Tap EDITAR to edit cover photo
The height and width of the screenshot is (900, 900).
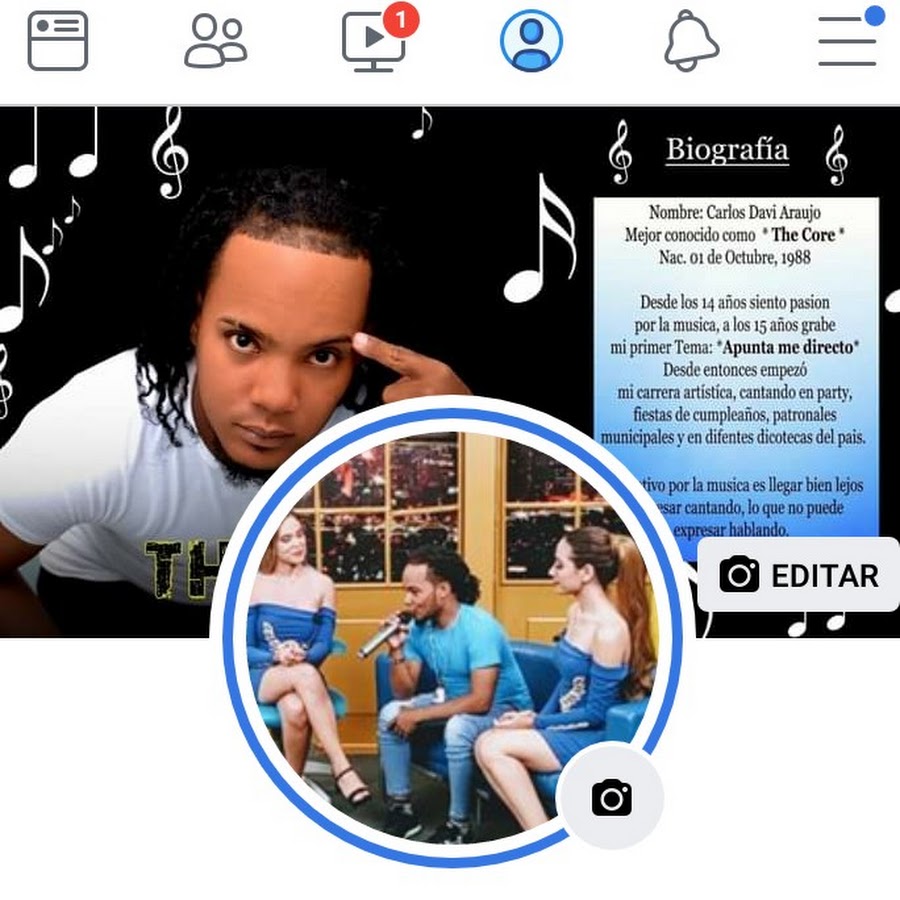pos(799,575)
